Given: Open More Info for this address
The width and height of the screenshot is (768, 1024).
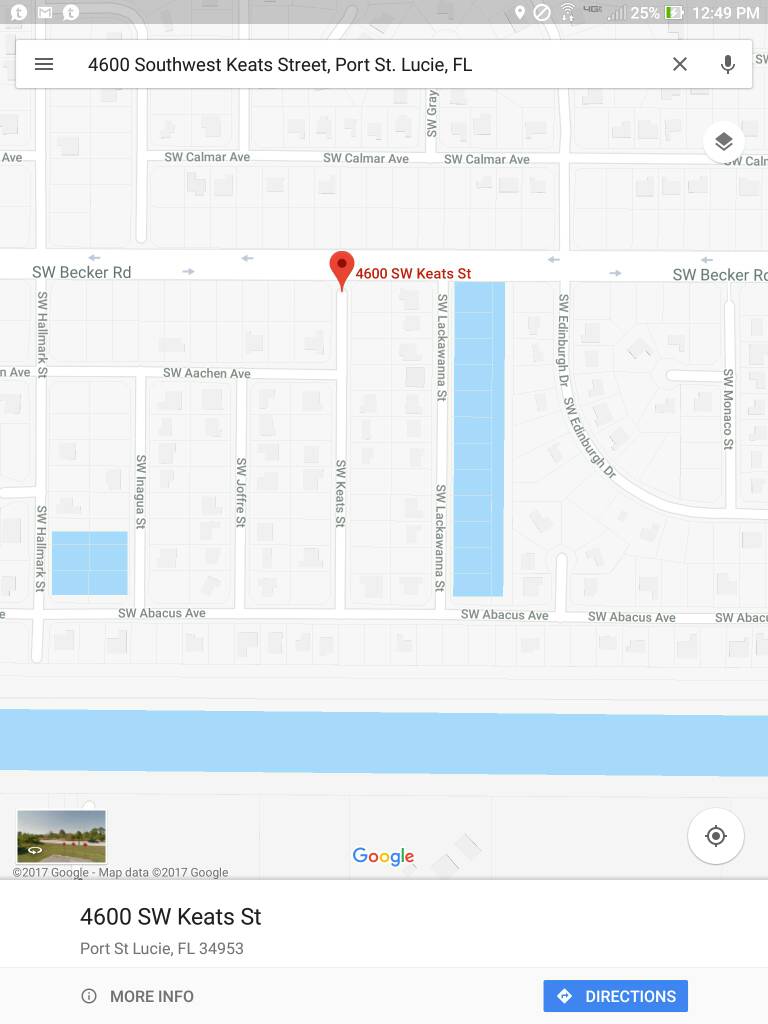Looking at the screenshot, I should click(x=138, y=996).
